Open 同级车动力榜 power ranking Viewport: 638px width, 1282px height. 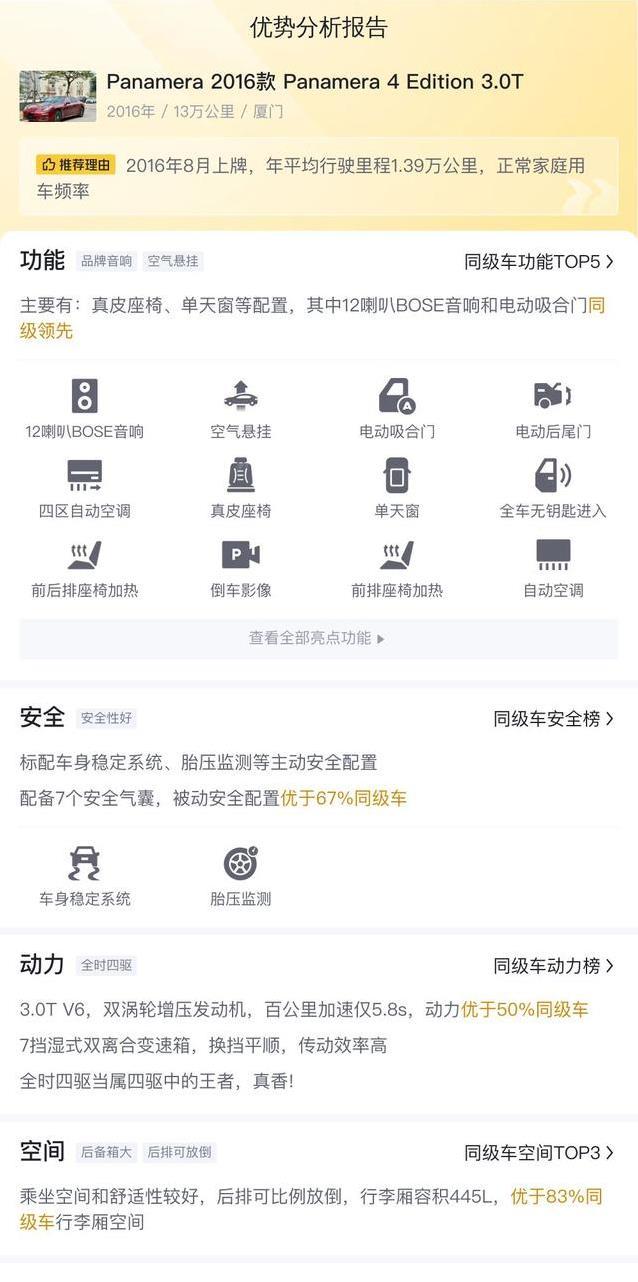tap(553, 966)
